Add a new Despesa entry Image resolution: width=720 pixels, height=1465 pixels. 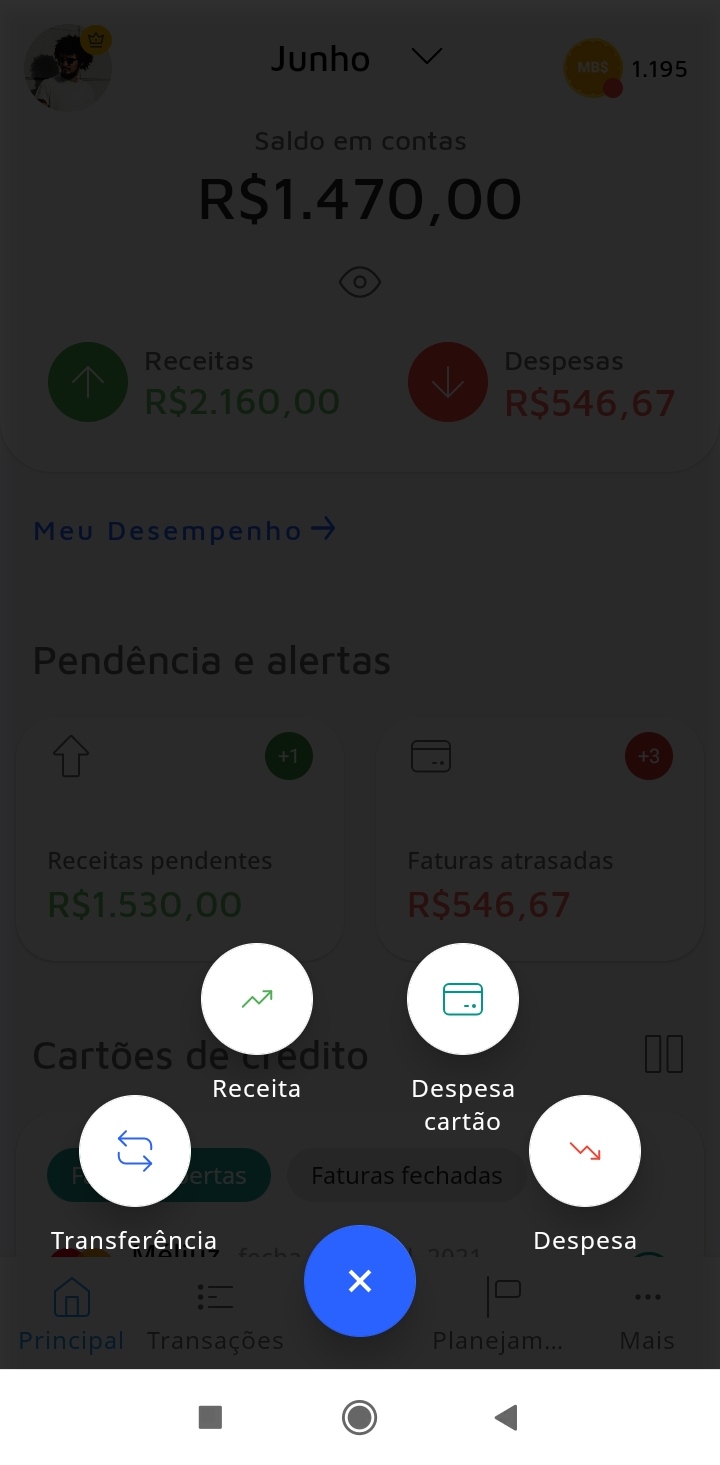tap(585, 1151)
